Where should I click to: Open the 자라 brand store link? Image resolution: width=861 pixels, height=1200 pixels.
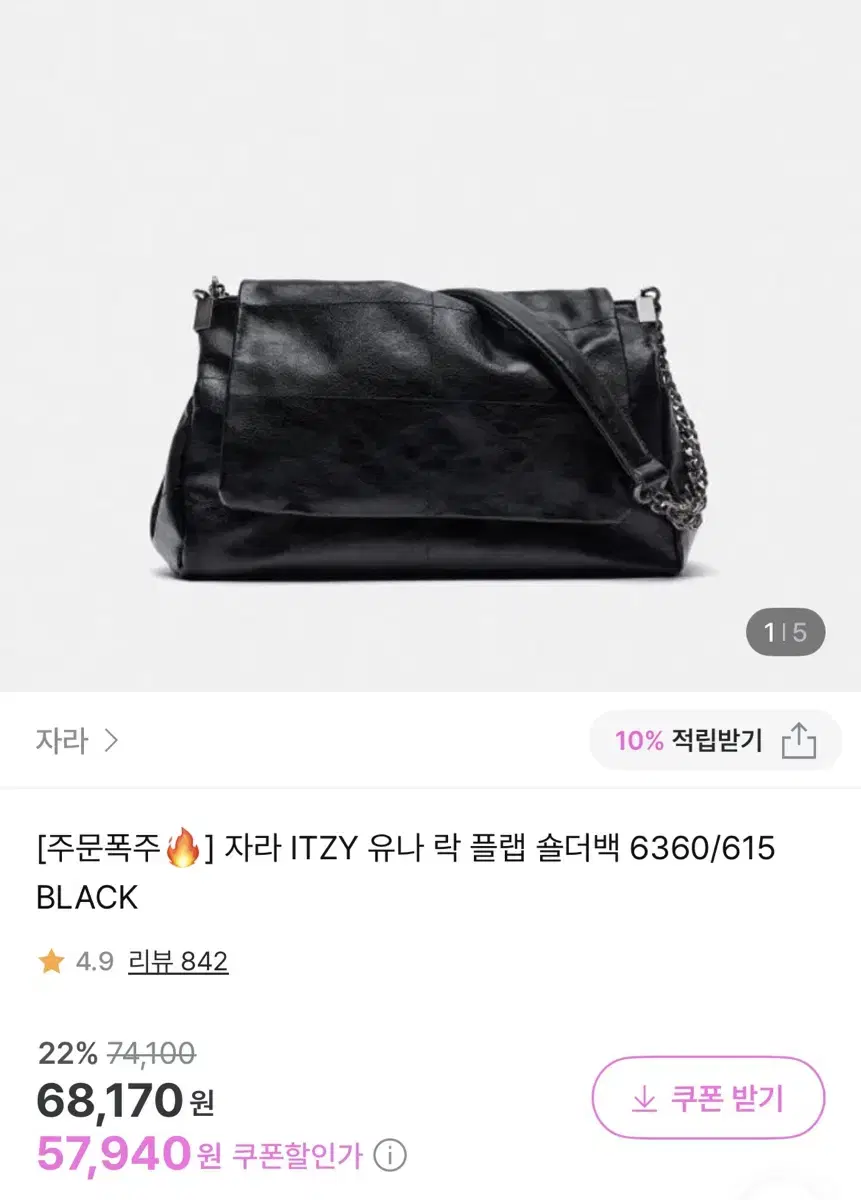[60, 741]
